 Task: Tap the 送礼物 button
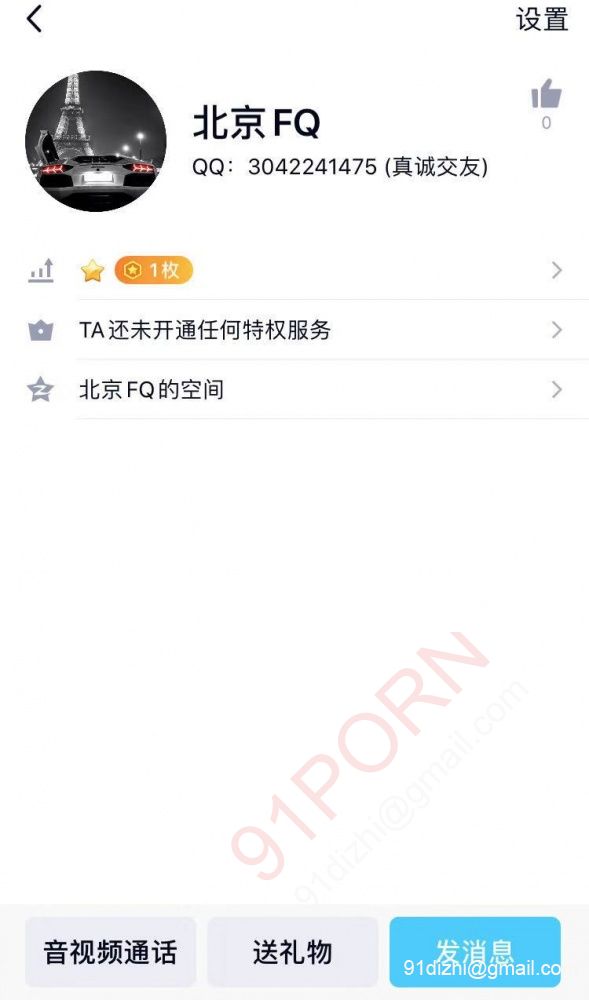[x=293, y=952]
